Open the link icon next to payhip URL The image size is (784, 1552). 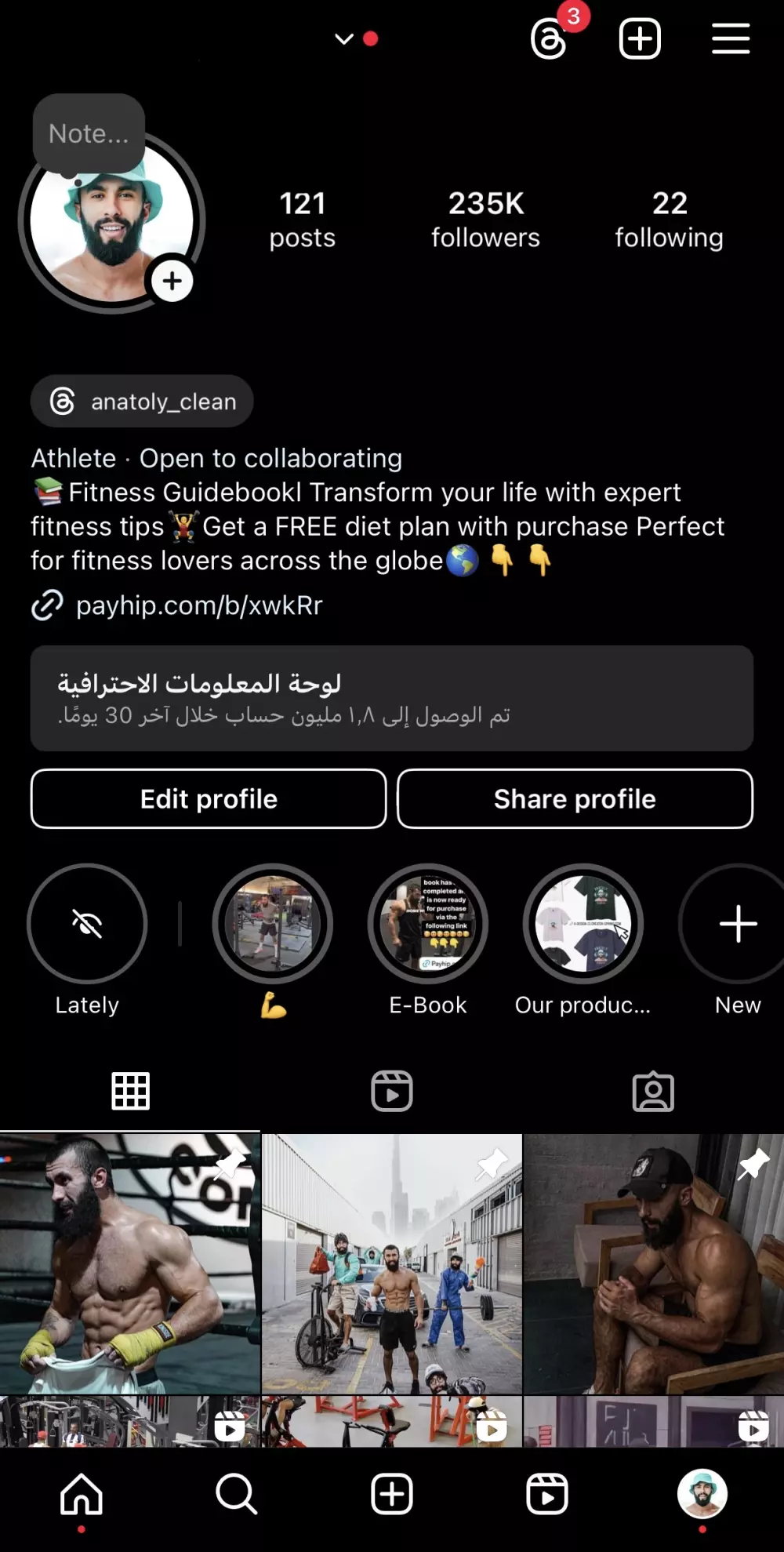(x=47, y=605)
